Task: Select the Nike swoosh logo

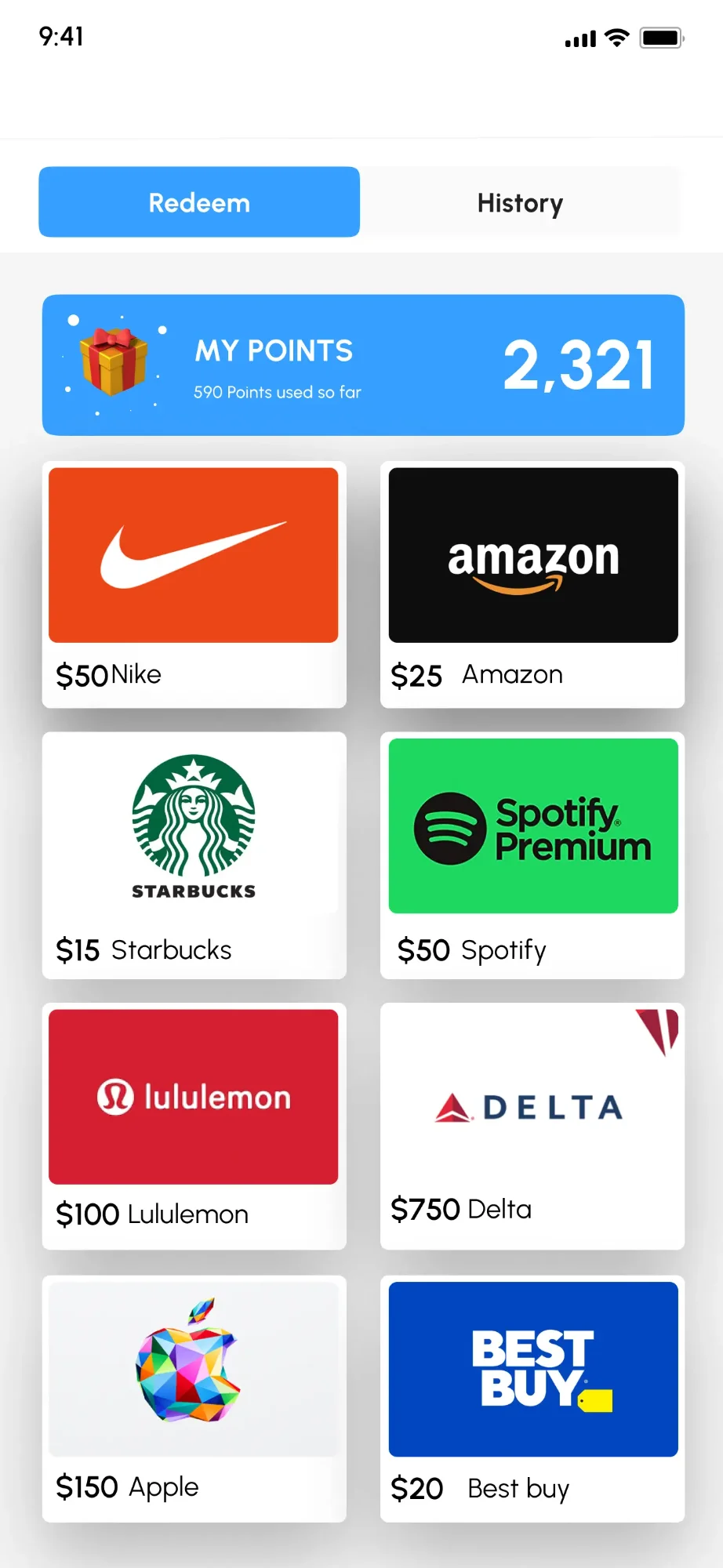Action: point(193,554)
